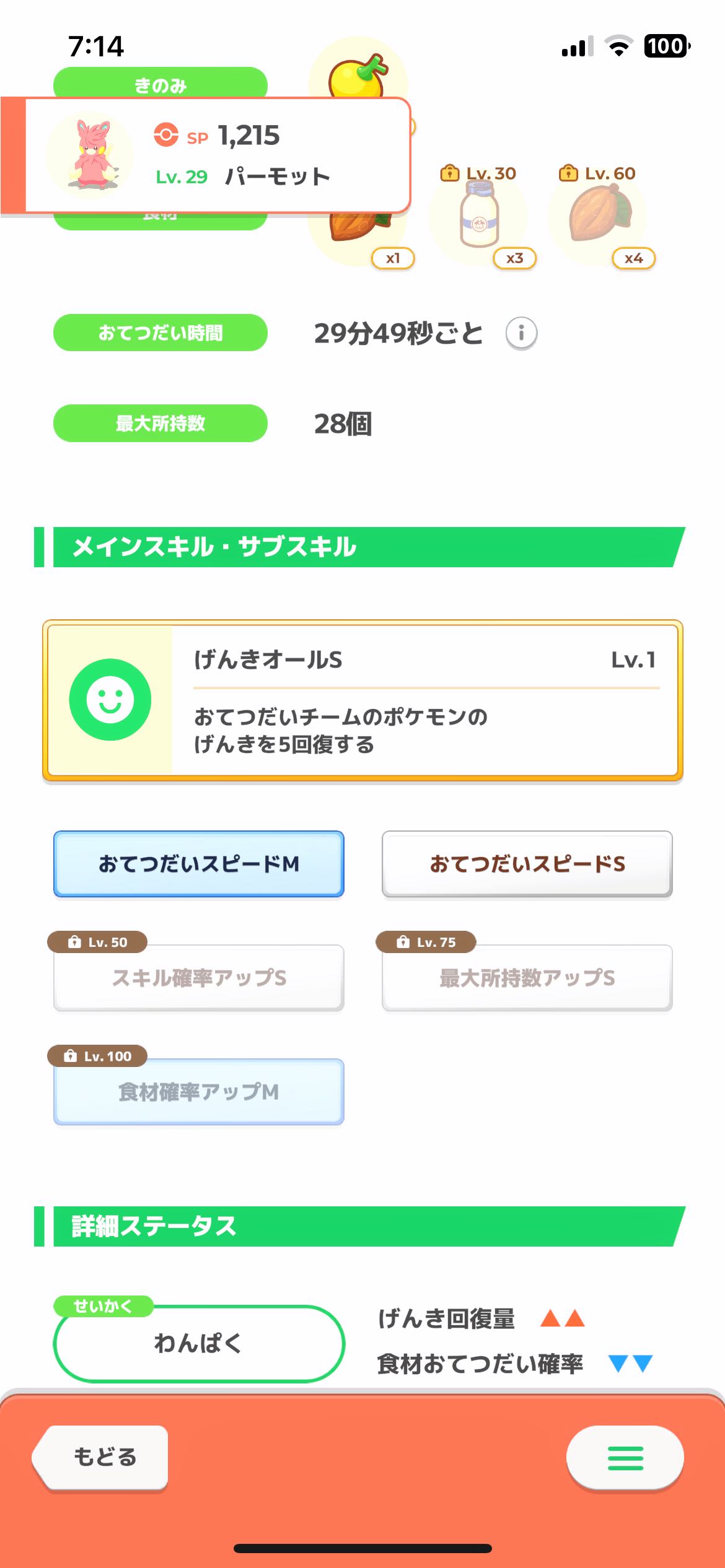
Task: Tap the わんぱく nature button
Action: (x=199, y=1343)
